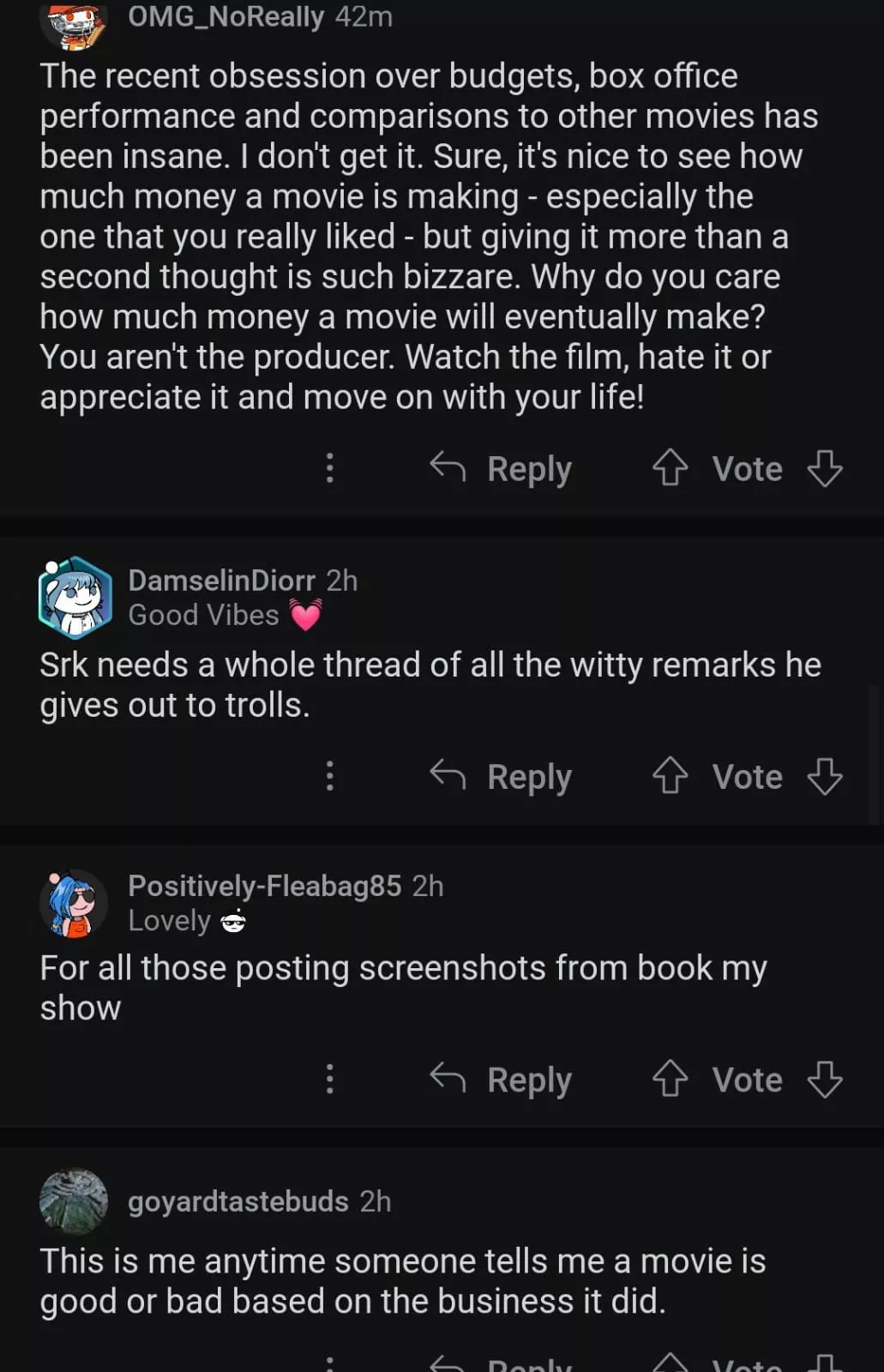
Task: Upvote Positively-Fleabag85's comment
Action: 670,1079
